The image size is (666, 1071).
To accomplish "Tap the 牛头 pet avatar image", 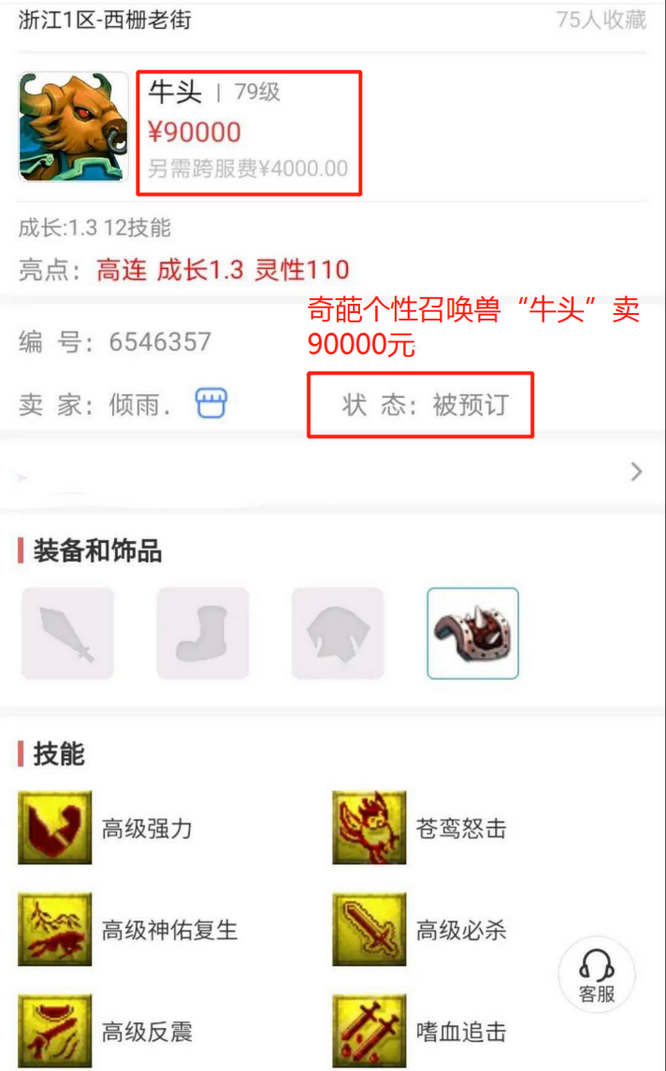I will (73, 127).
